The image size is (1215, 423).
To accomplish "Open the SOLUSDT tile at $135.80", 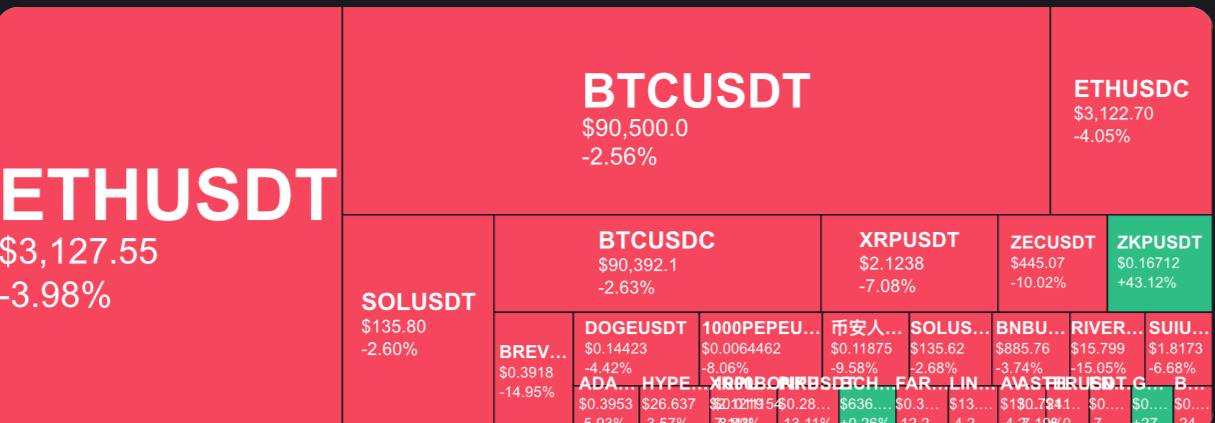I will (418, 320).
